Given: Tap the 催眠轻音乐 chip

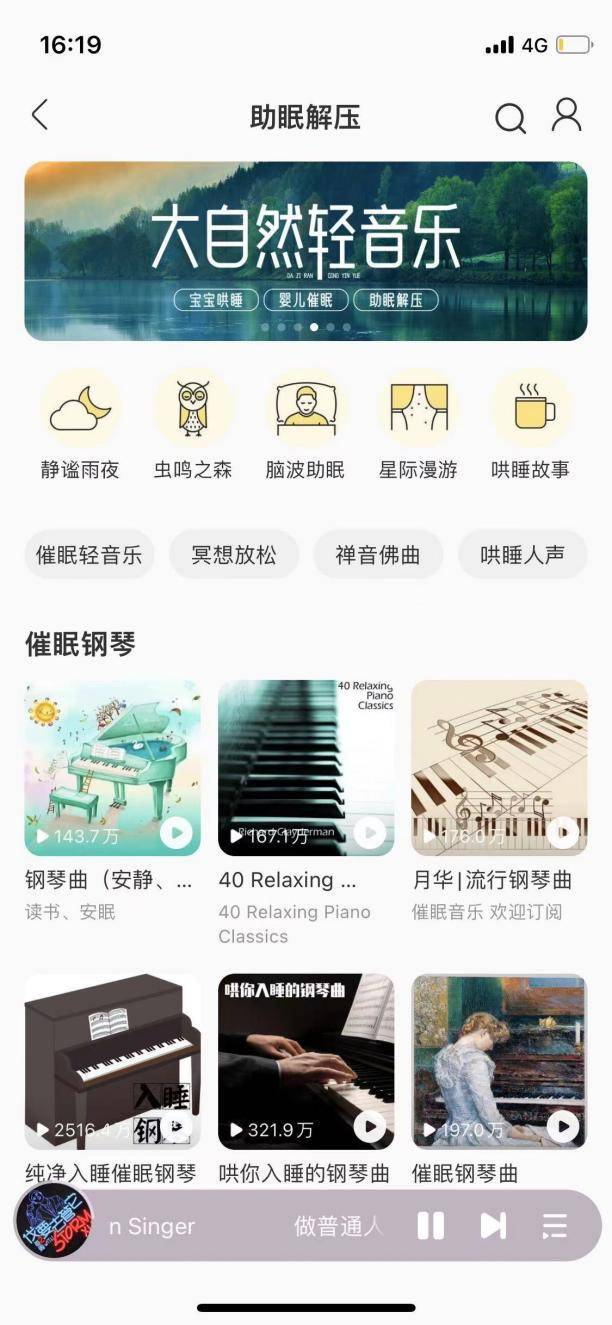Looking at the screenshot, I should point(89,555).
